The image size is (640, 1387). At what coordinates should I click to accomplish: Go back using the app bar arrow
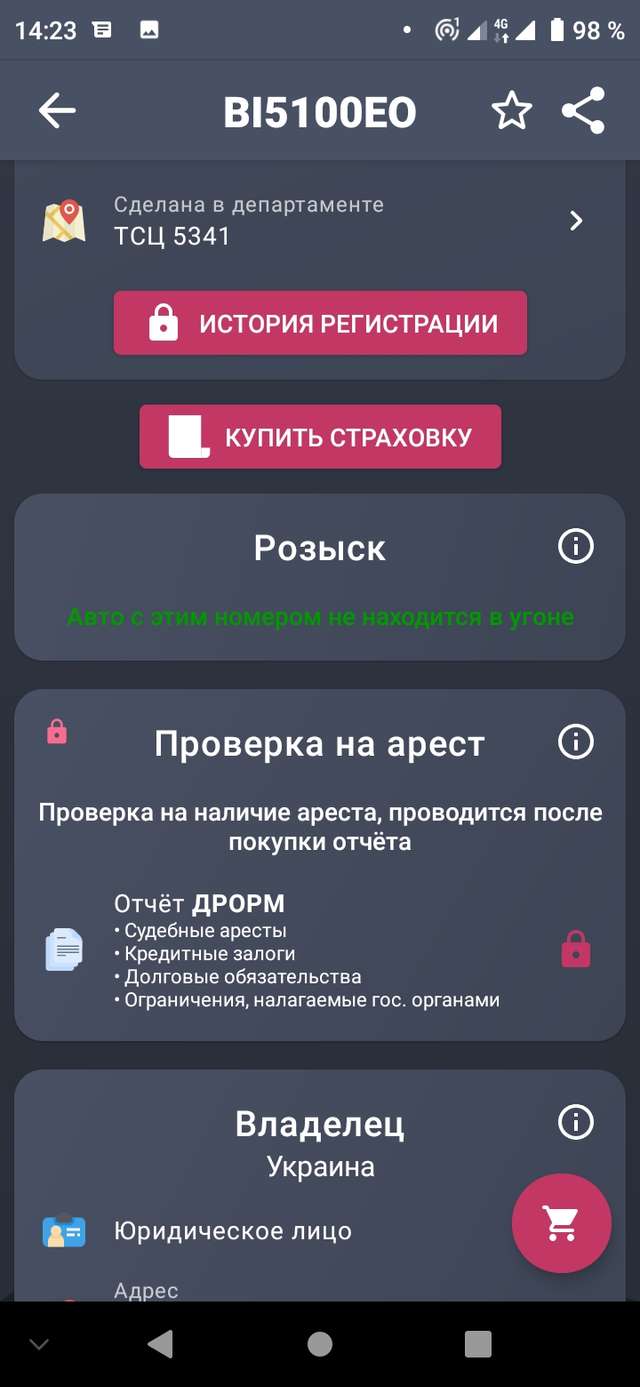57,111
